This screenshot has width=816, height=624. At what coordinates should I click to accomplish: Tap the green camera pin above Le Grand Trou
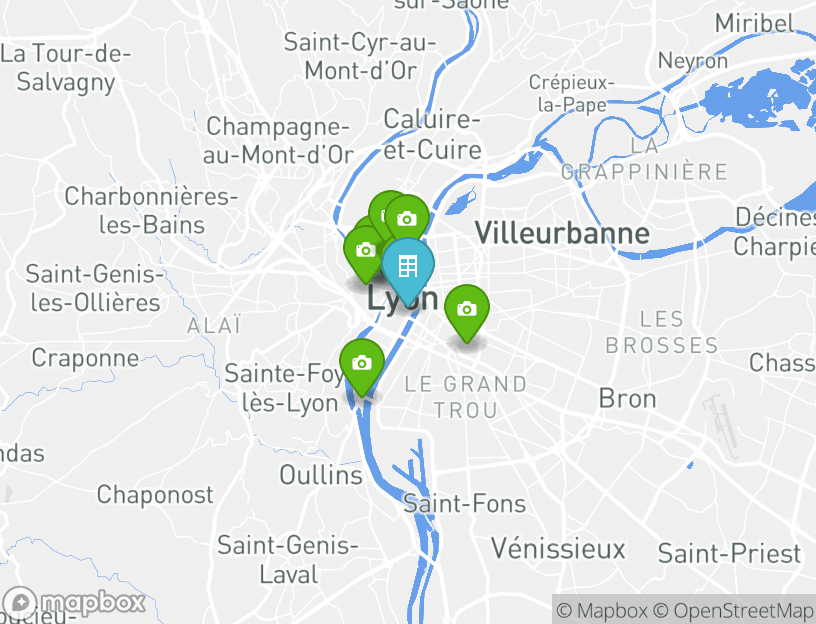(466, 310)
